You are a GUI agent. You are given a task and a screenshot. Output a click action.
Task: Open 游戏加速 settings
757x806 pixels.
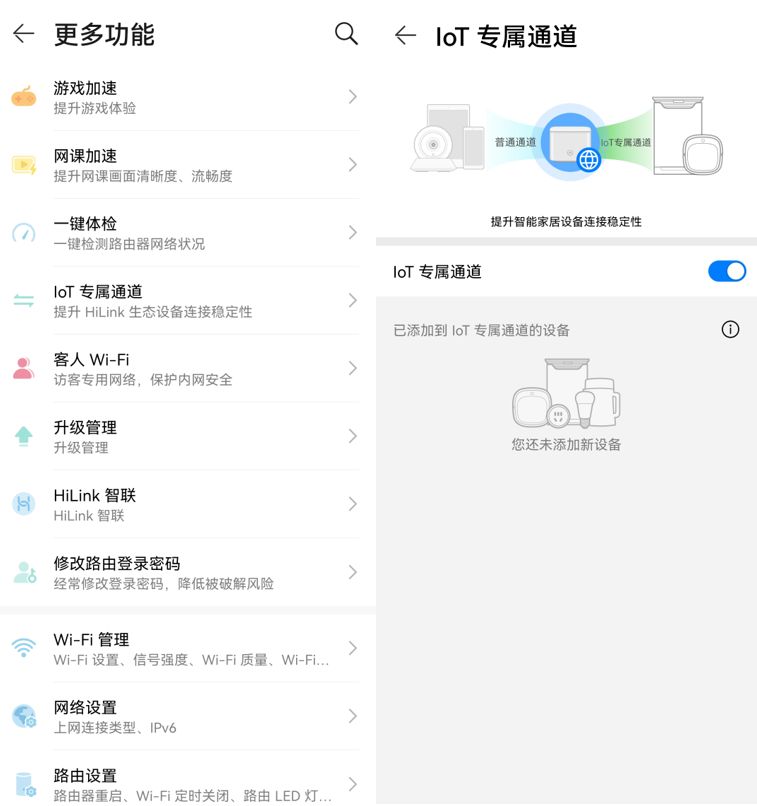[x=187, y=97]
